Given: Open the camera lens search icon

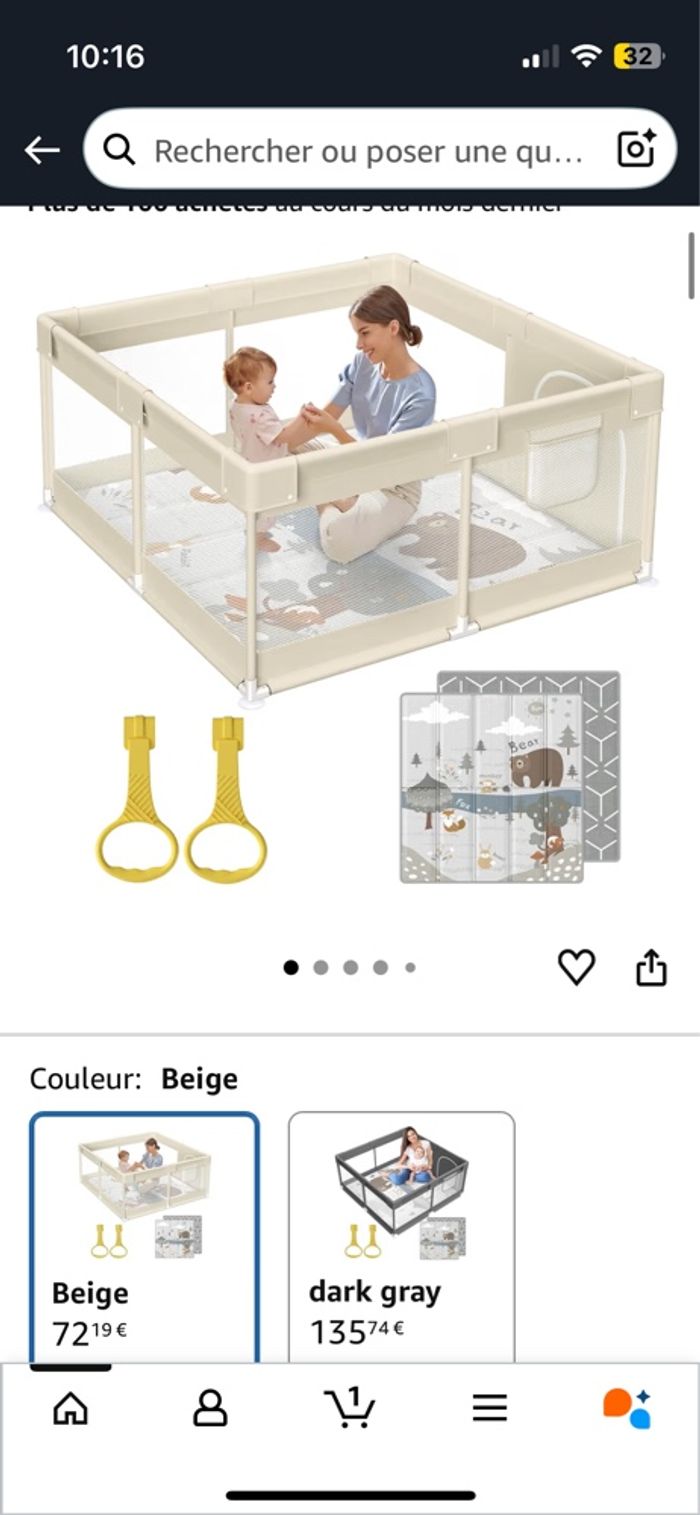Looking at the screenshot, I should tap(636, 150).
